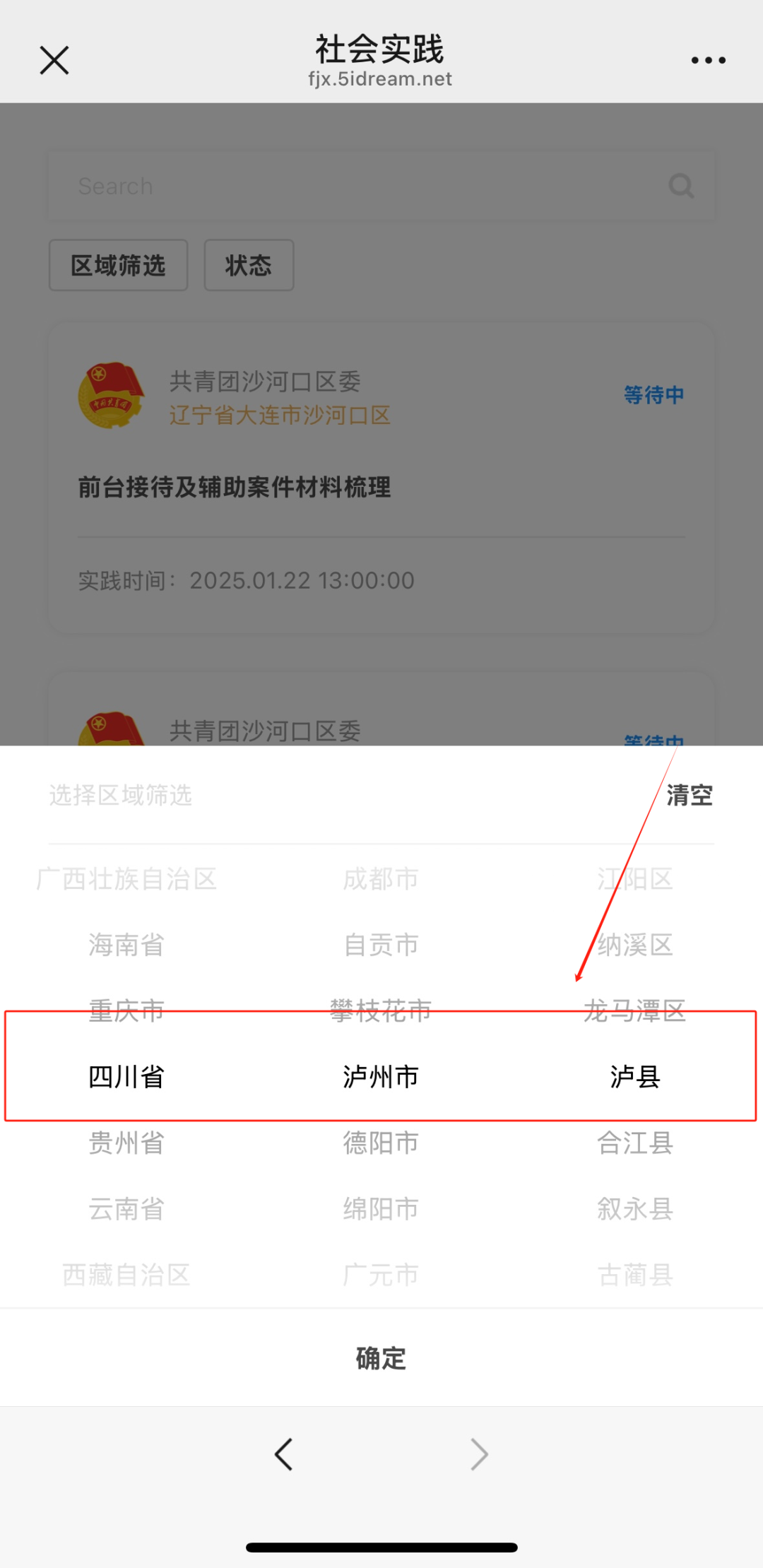Select 贵州省 in province column
This screenshot has width=763, height=1568.
pyautogui.click(x=126, y=1143)
